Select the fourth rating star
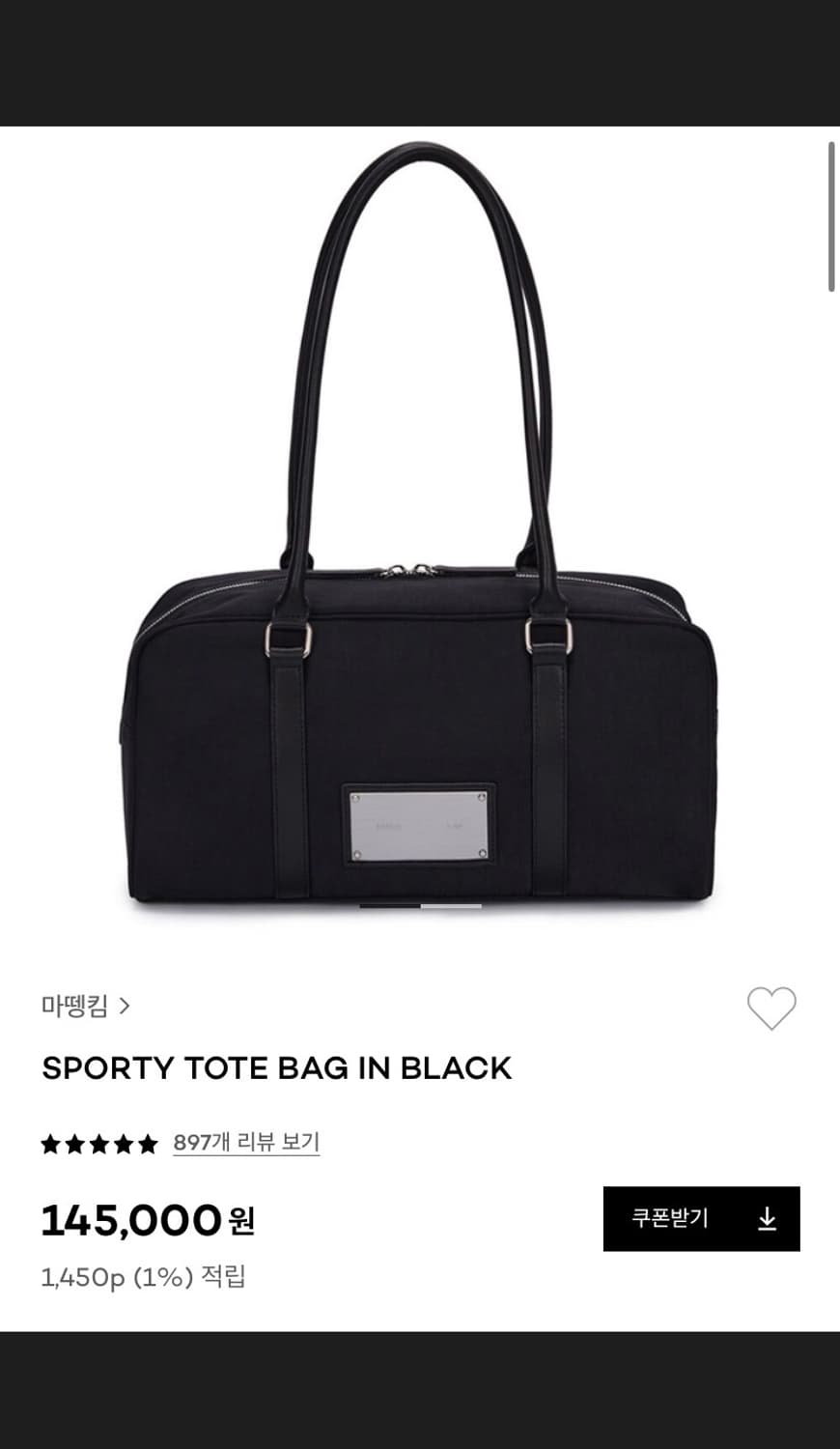Screen dimensions: 840x1449 tap(124, 1145)
